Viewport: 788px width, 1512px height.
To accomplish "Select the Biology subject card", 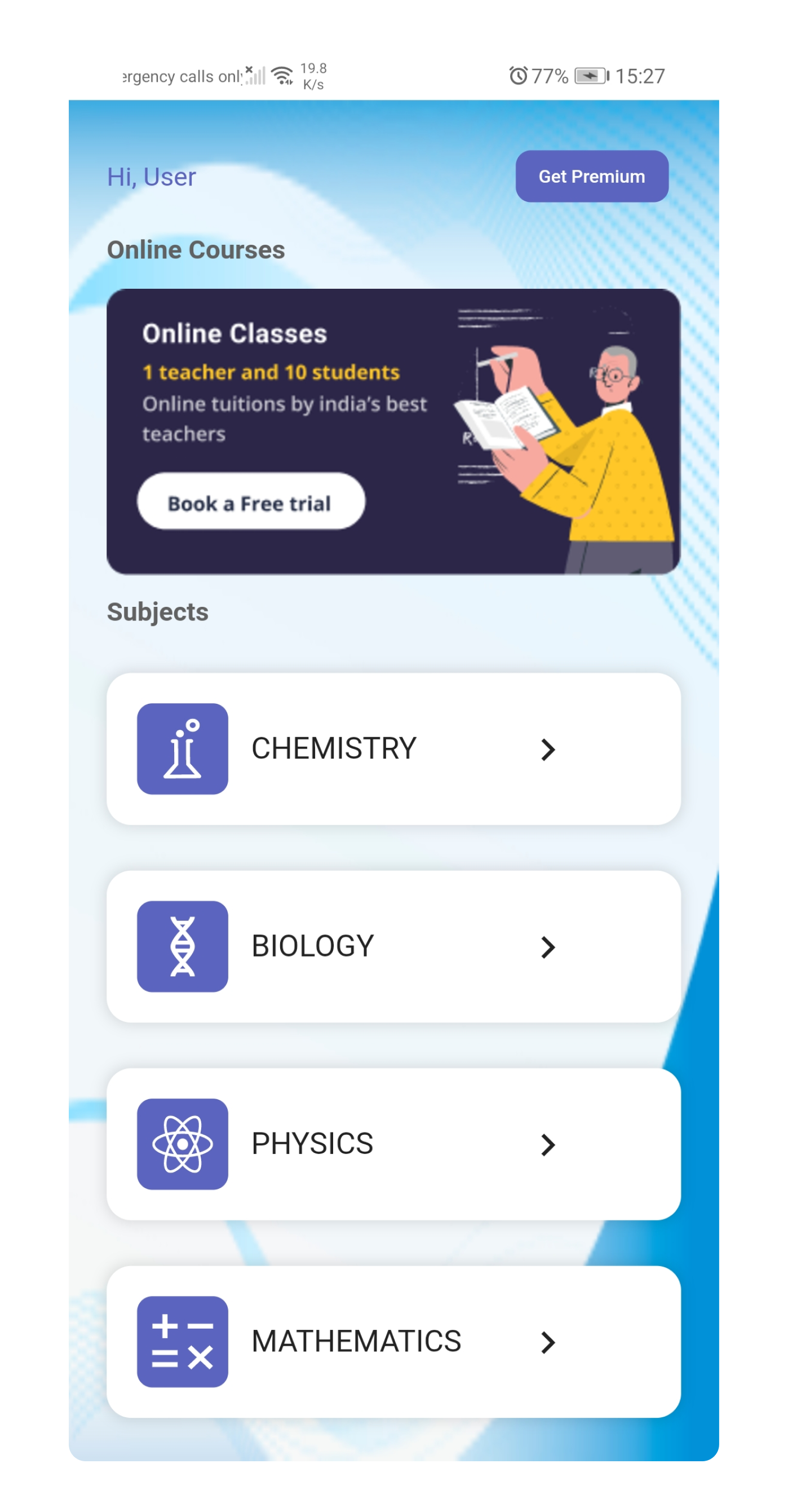I will (393, 946).
